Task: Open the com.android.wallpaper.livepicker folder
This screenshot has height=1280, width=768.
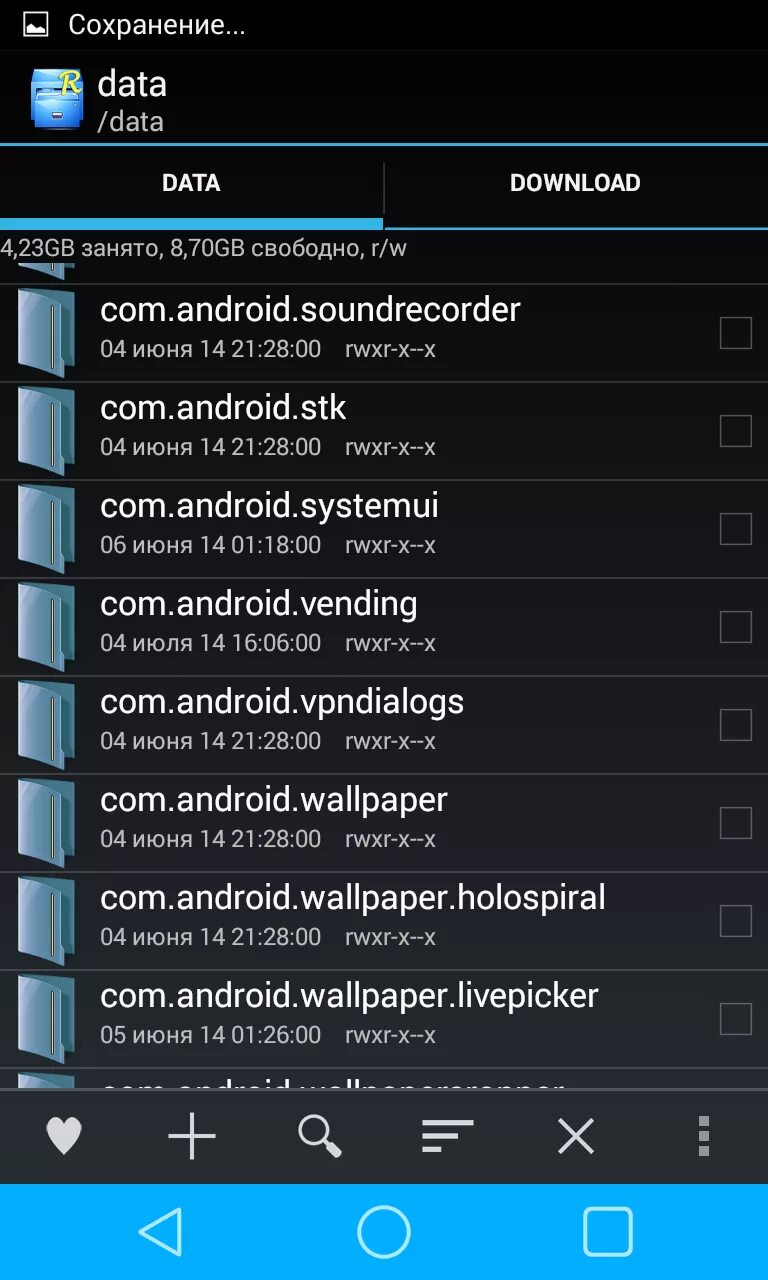Action: [384, 1019]
